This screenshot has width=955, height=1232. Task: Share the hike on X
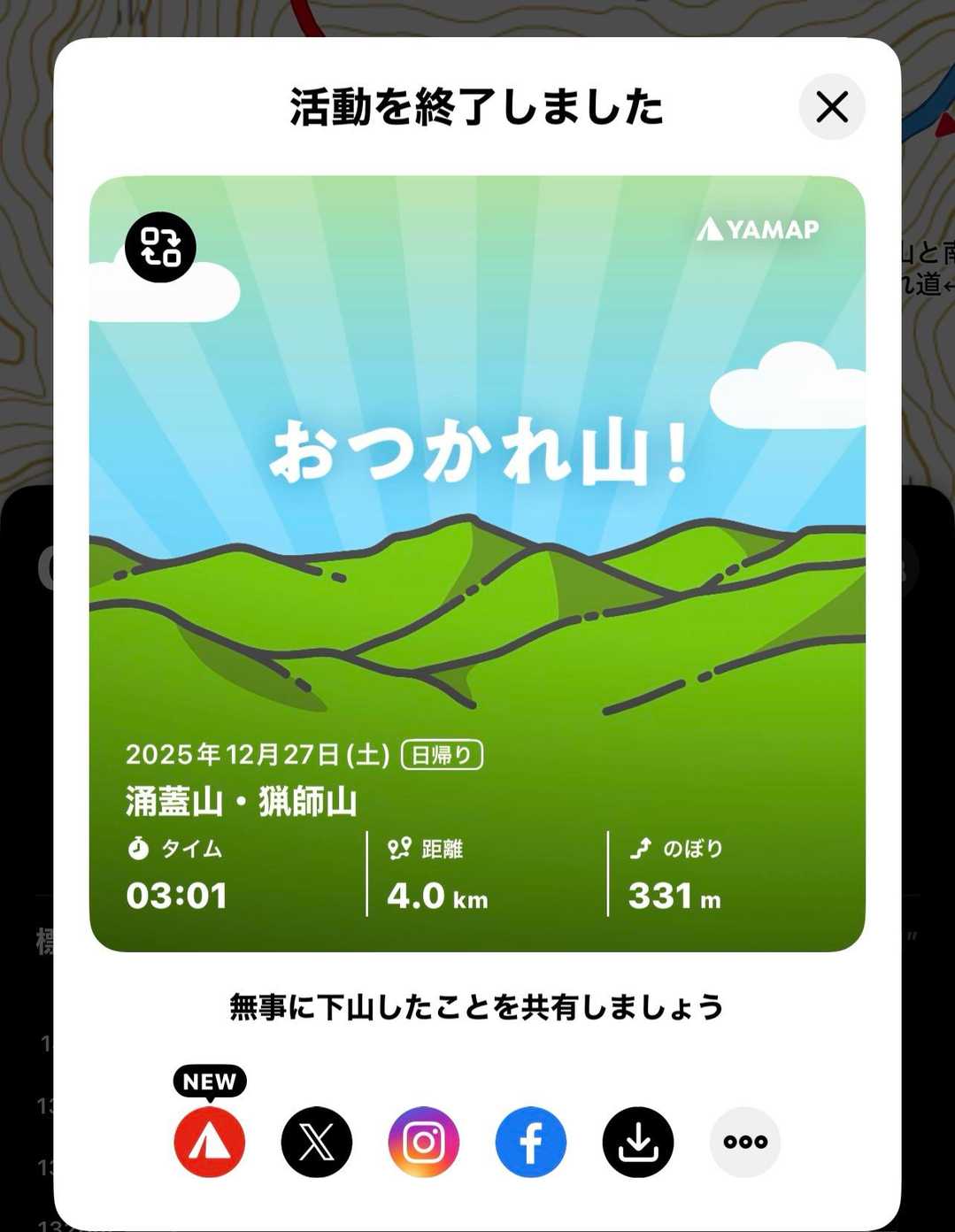(317, 1142)
